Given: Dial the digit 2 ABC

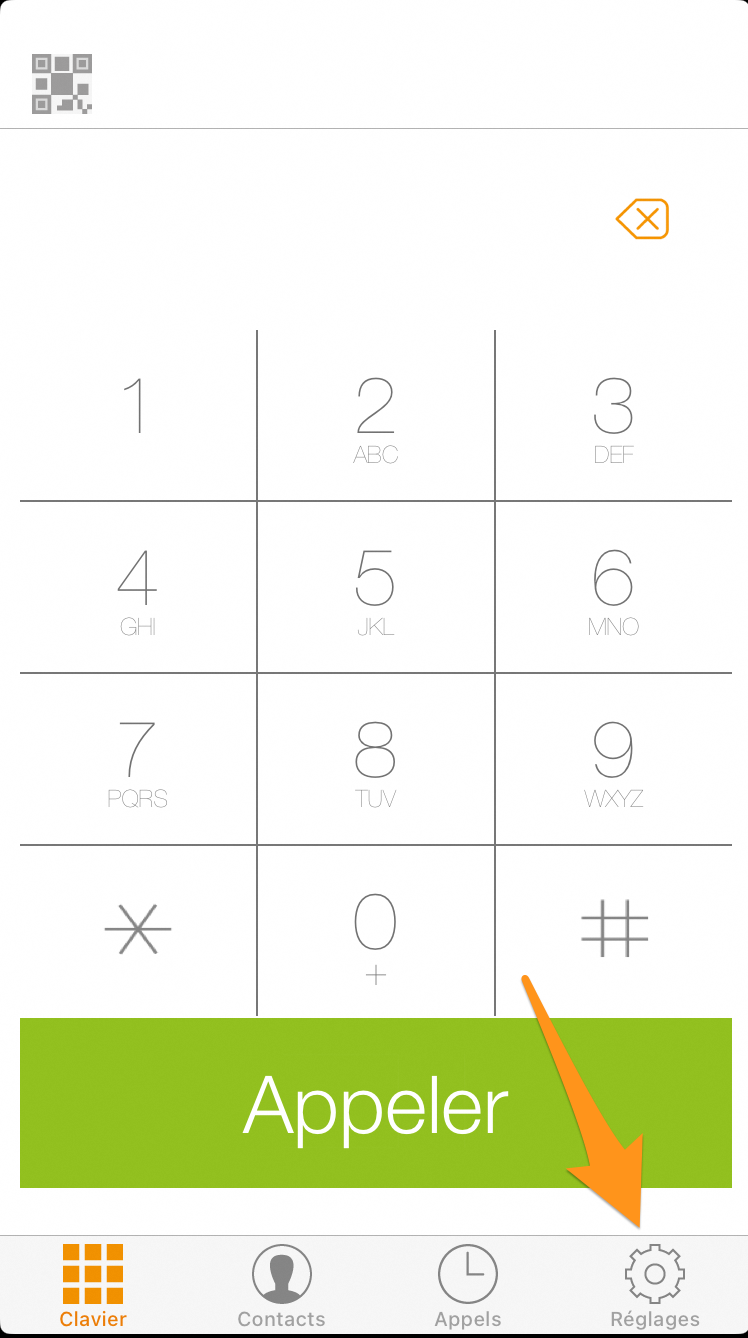Looking at the screenshot, I should tap(376, 415).
